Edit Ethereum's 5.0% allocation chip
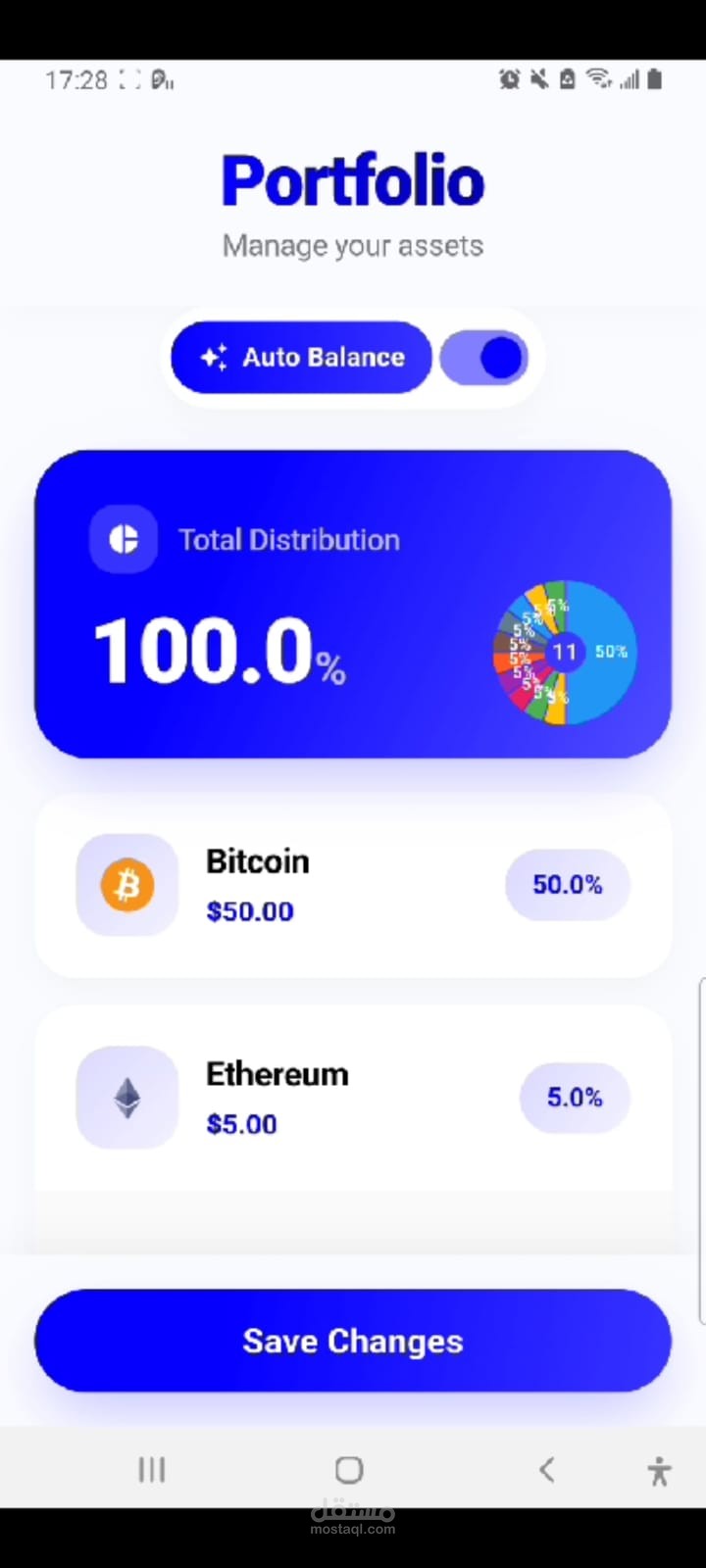Viewport: 706px width, 1568px height. (575, 1098)
